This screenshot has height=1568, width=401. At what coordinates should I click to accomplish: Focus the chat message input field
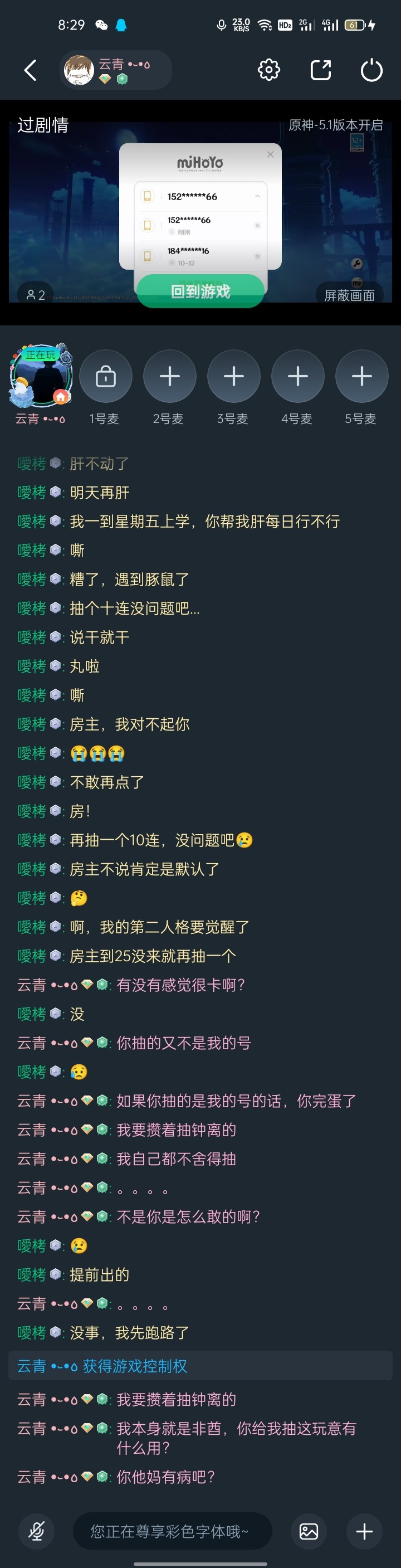pos(172,1531)
